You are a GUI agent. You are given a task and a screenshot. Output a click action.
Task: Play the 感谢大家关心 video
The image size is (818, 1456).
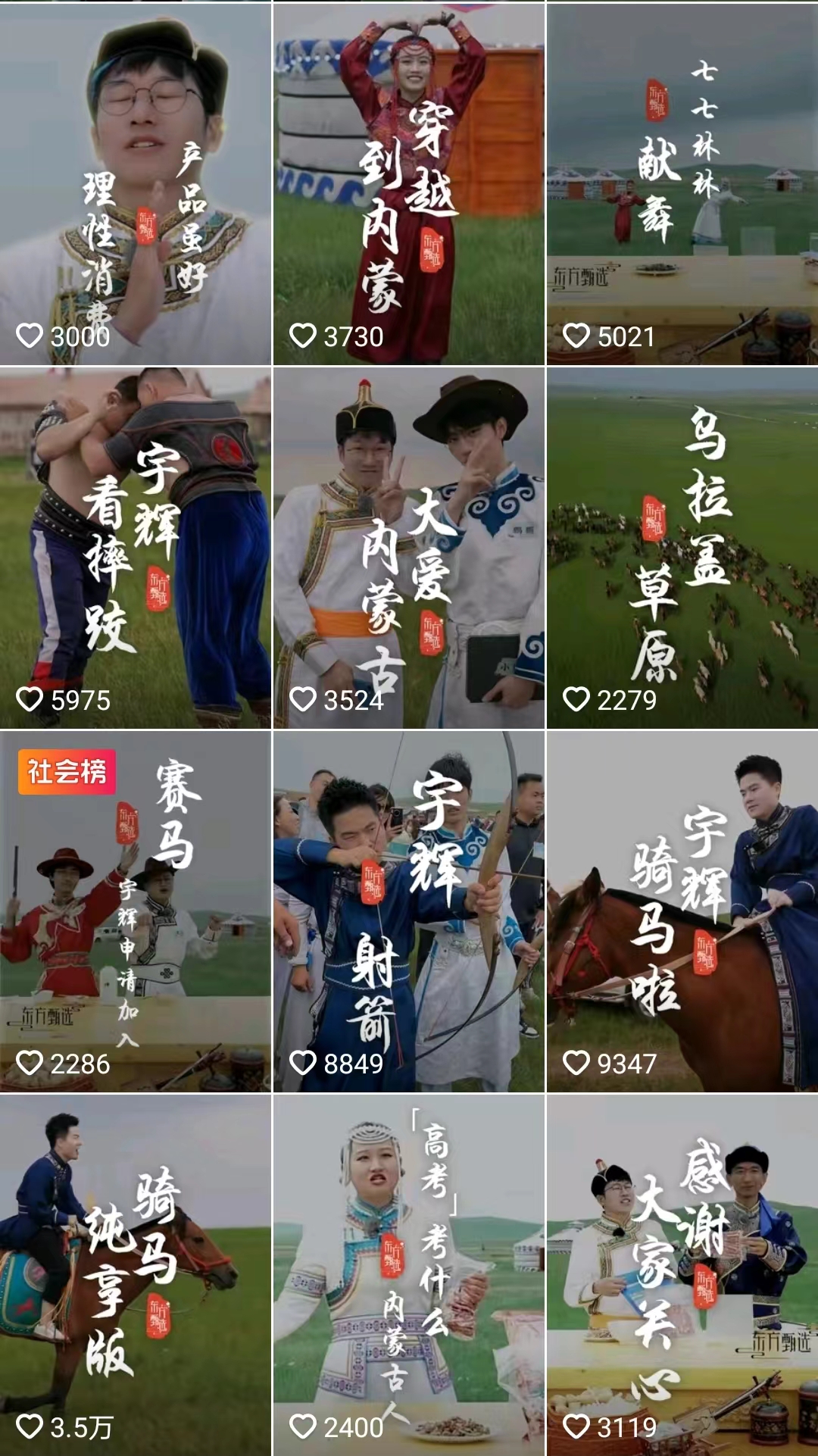(682, 1274)
